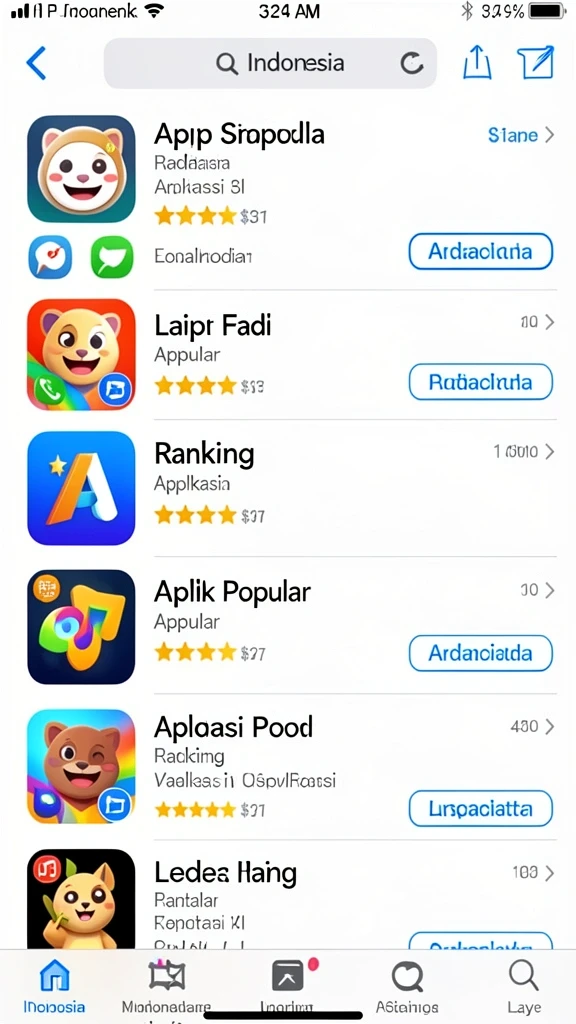Tap the button in the Aploasi Pood row

481,808
